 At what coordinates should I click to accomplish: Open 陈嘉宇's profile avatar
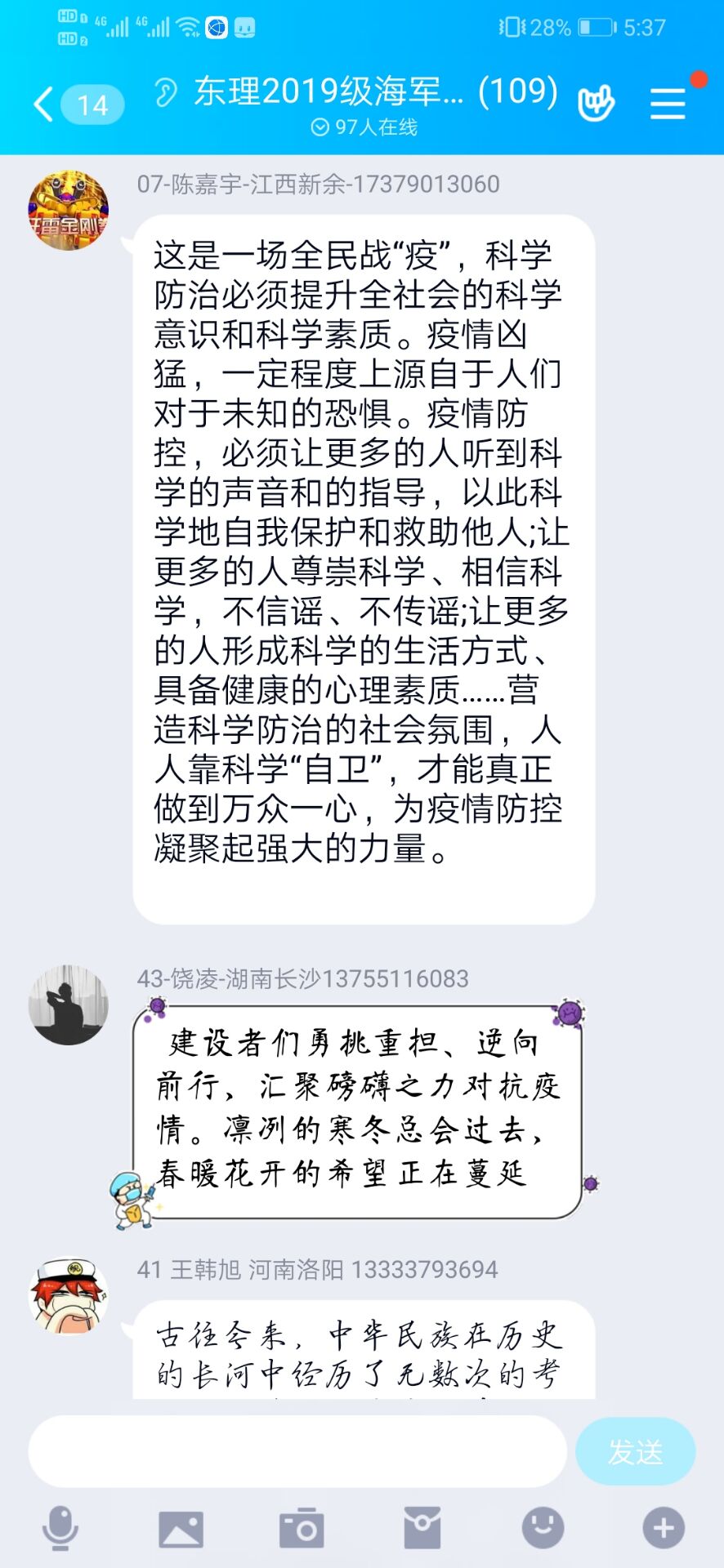[69, 211]
